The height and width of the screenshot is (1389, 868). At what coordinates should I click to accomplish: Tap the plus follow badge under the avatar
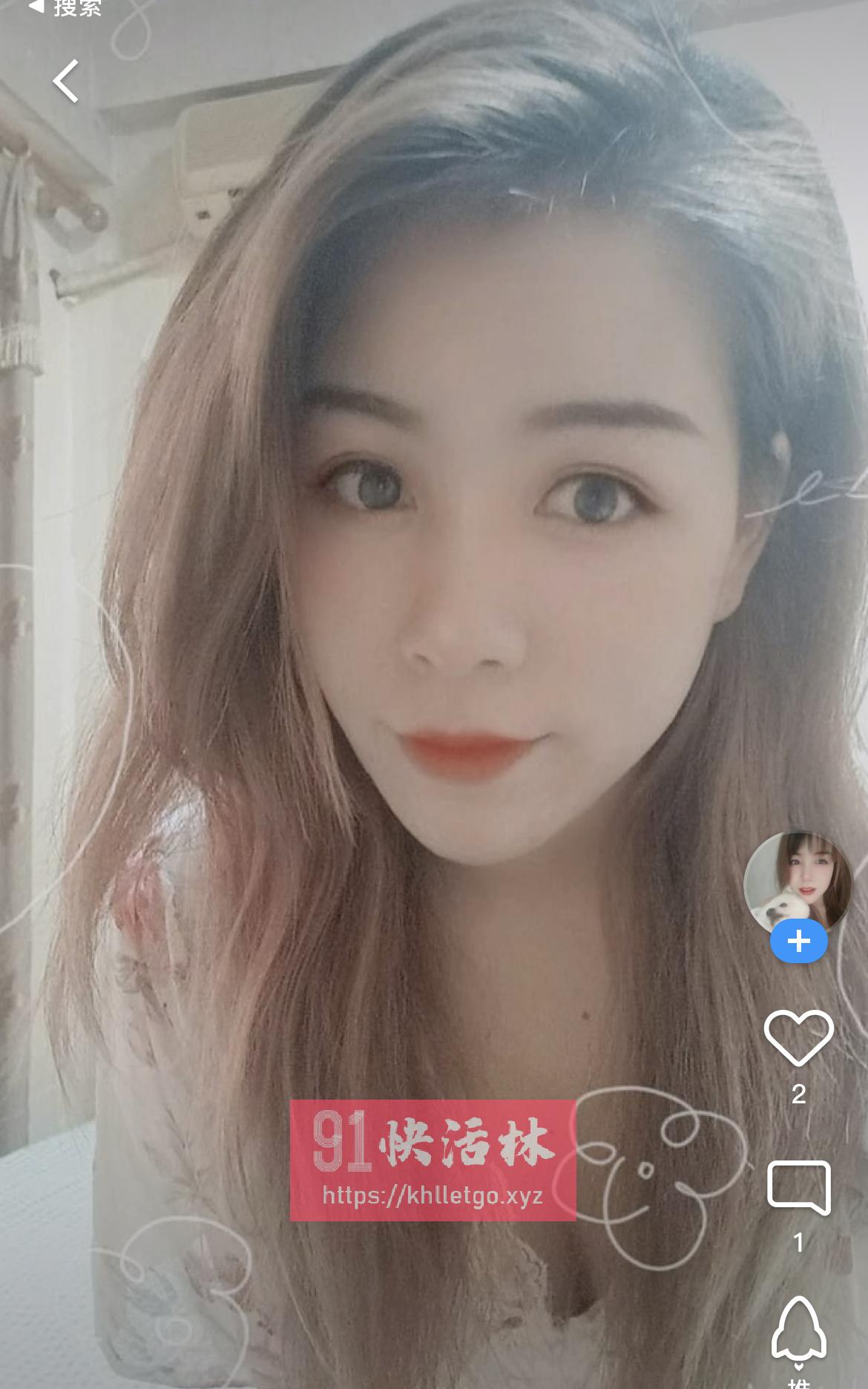point(798,940)
